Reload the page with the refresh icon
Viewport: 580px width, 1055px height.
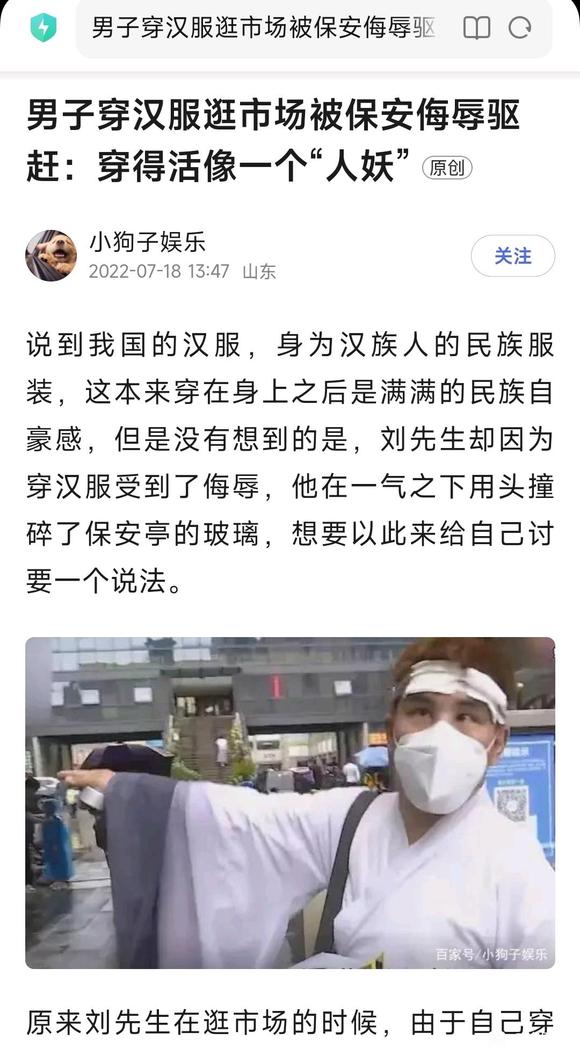(519, 28)
